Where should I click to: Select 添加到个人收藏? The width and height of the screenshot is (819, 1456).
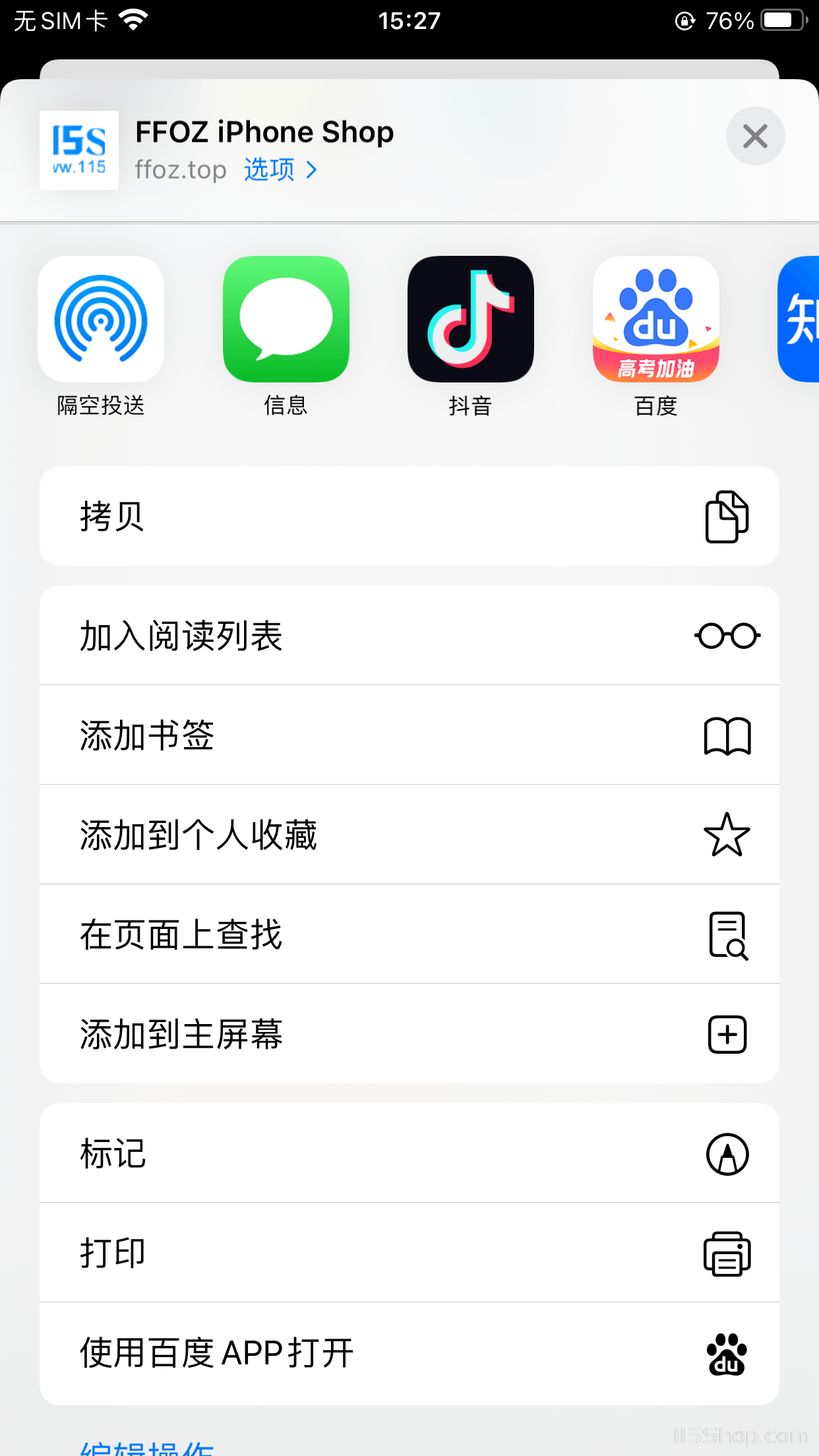click(409, 835)
